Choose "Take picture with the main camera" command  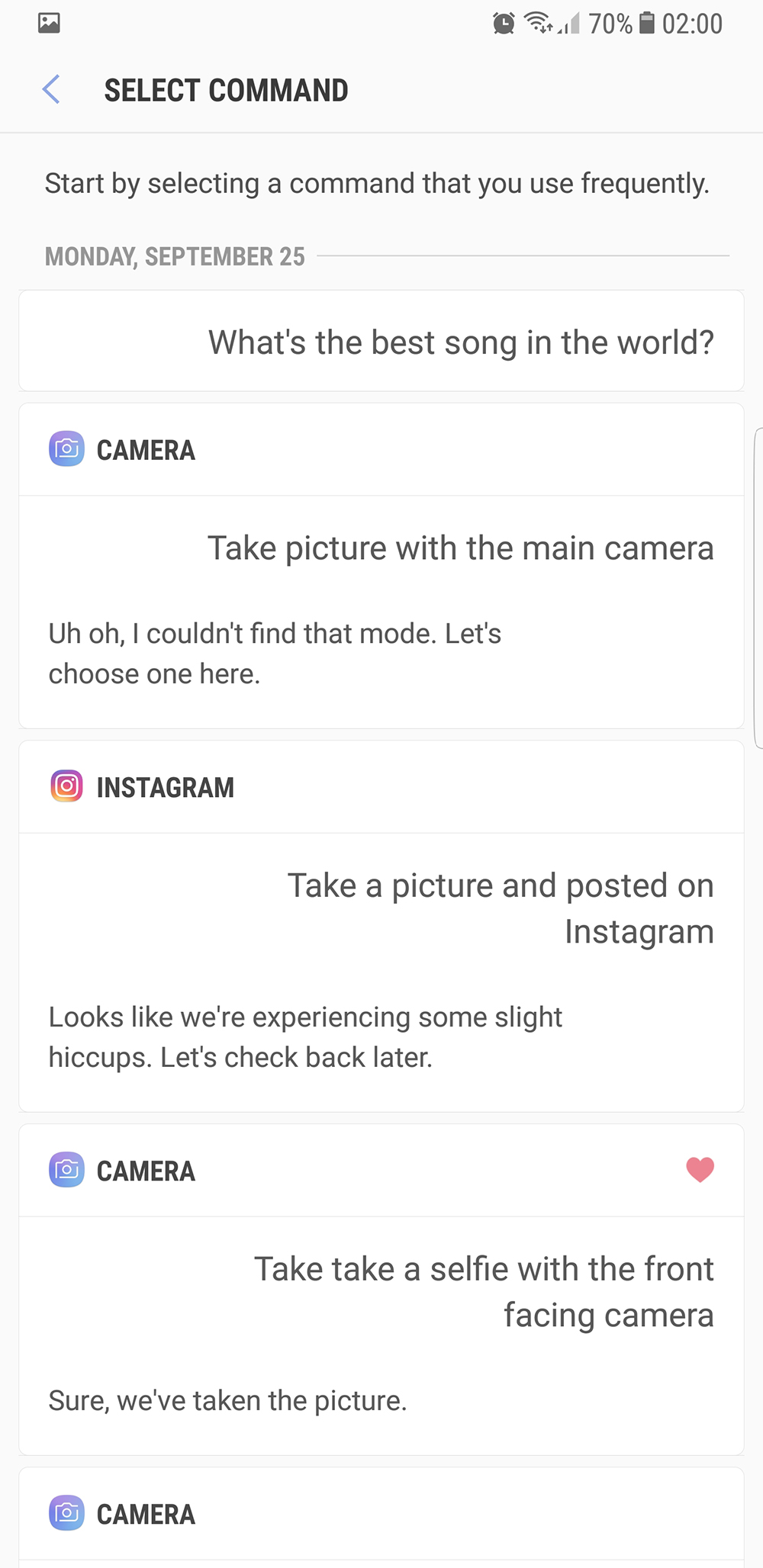click(x=460, y=548)
